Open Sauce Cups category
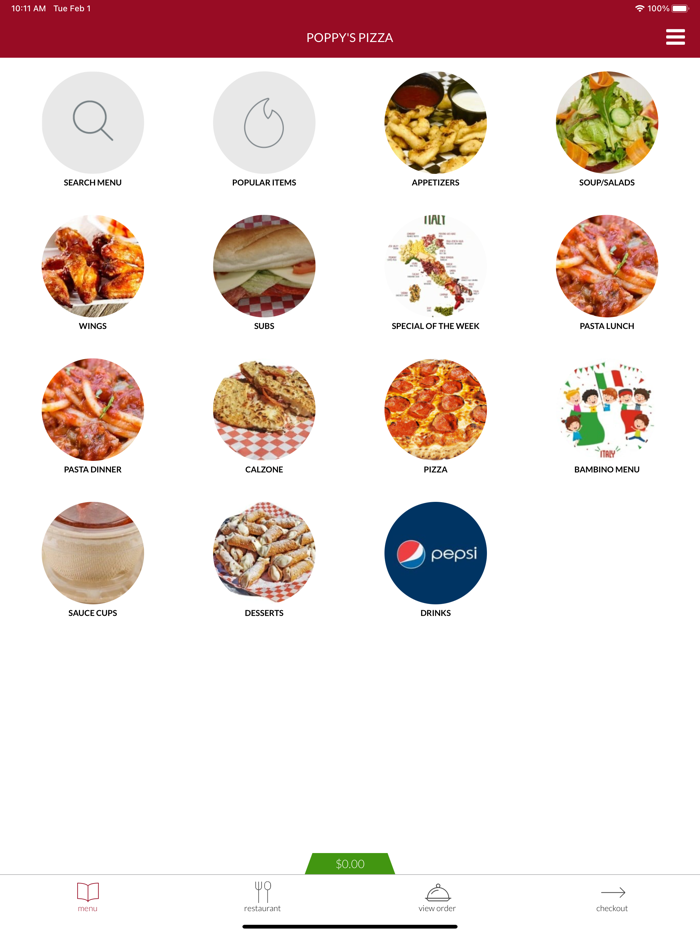 click(x=93, y=553)
